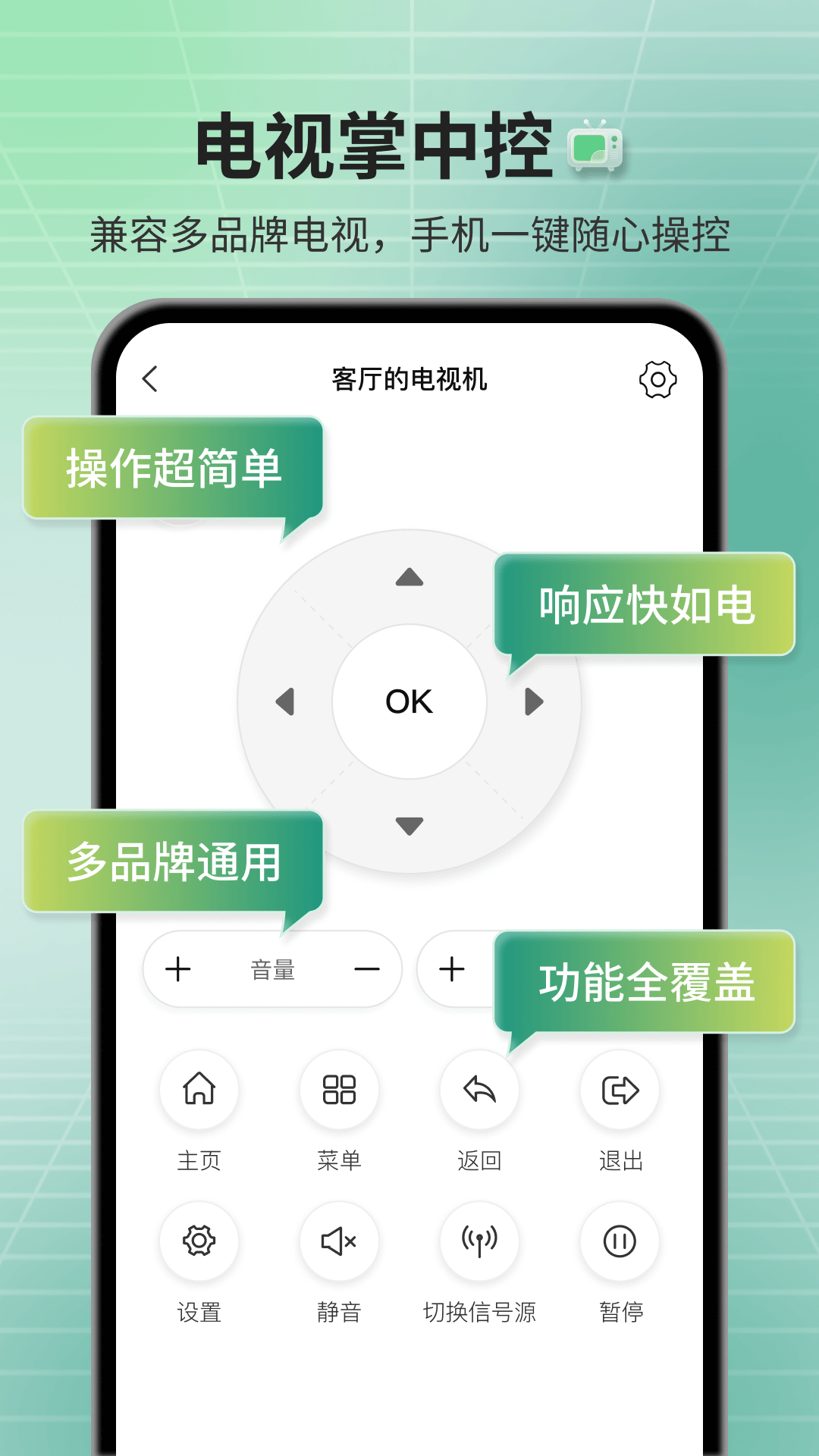The width and height of the screenshot is (819, 1456).
Task: Tap the 返回 return arrow icon
Action: [479, 1090]
